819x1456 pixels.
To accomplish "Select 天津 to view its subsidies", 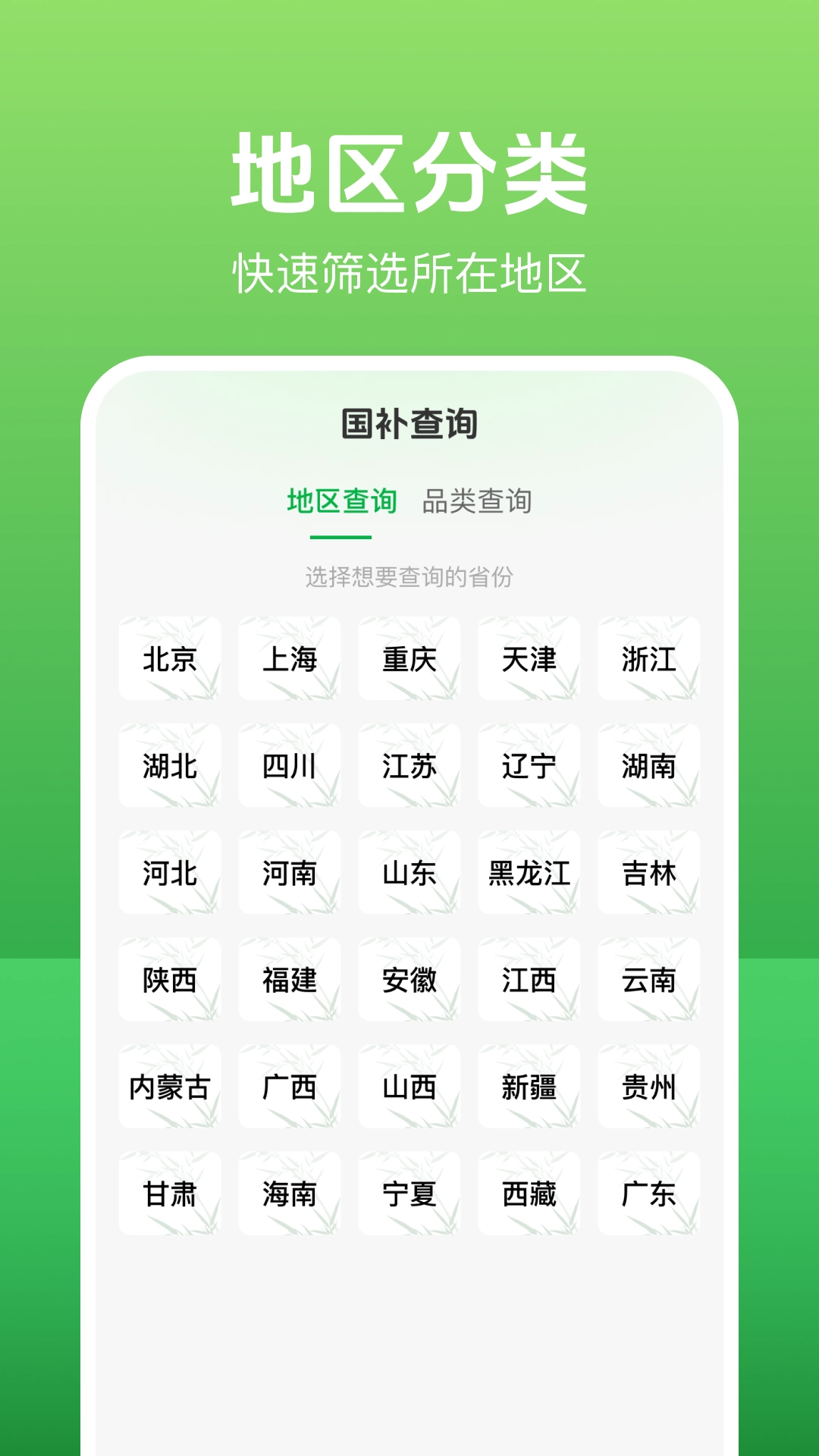I will point(529,660).
